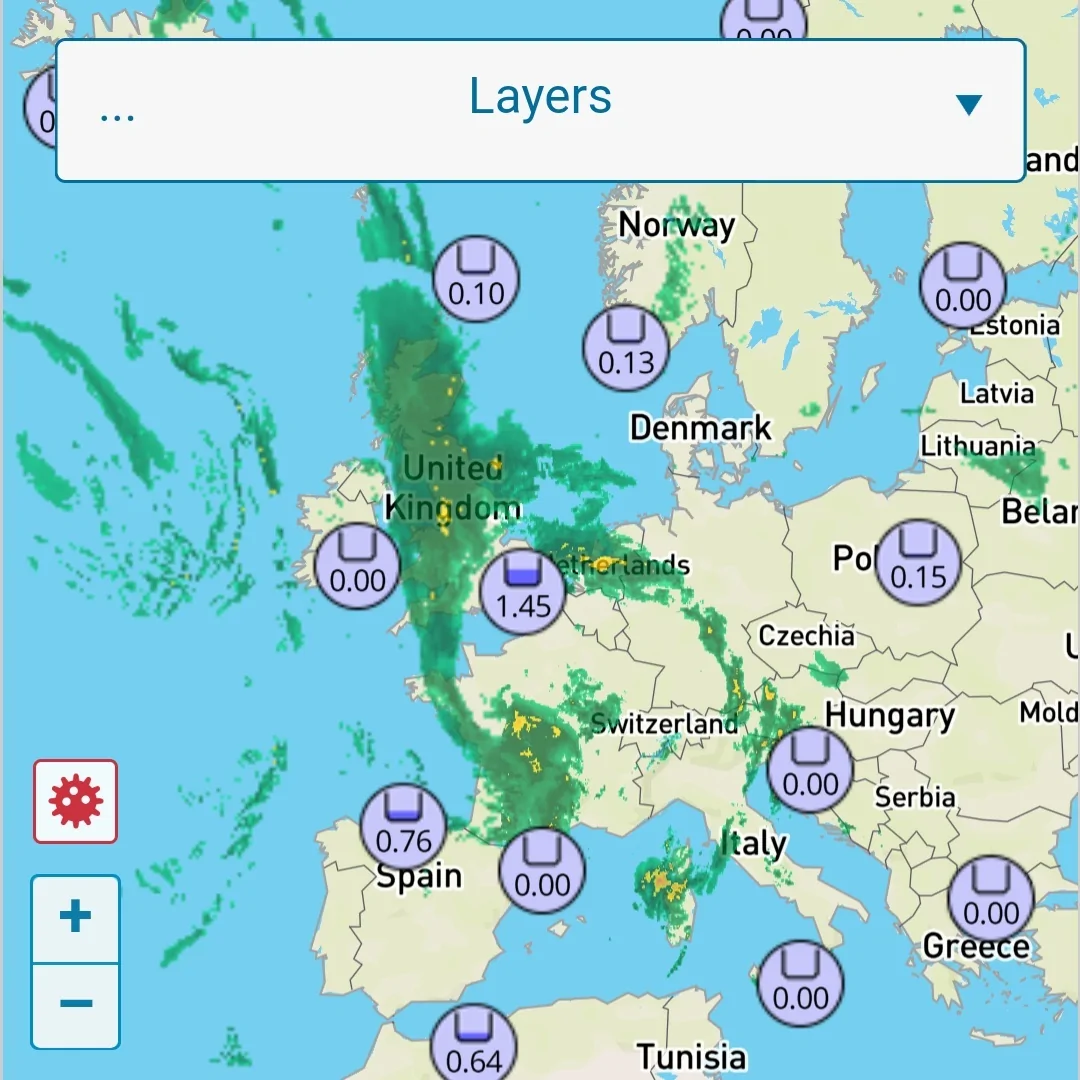Open the 0.10 rain gauge marker
The width and height of the screenshot is (1080, 1080).
coord(476,279)
